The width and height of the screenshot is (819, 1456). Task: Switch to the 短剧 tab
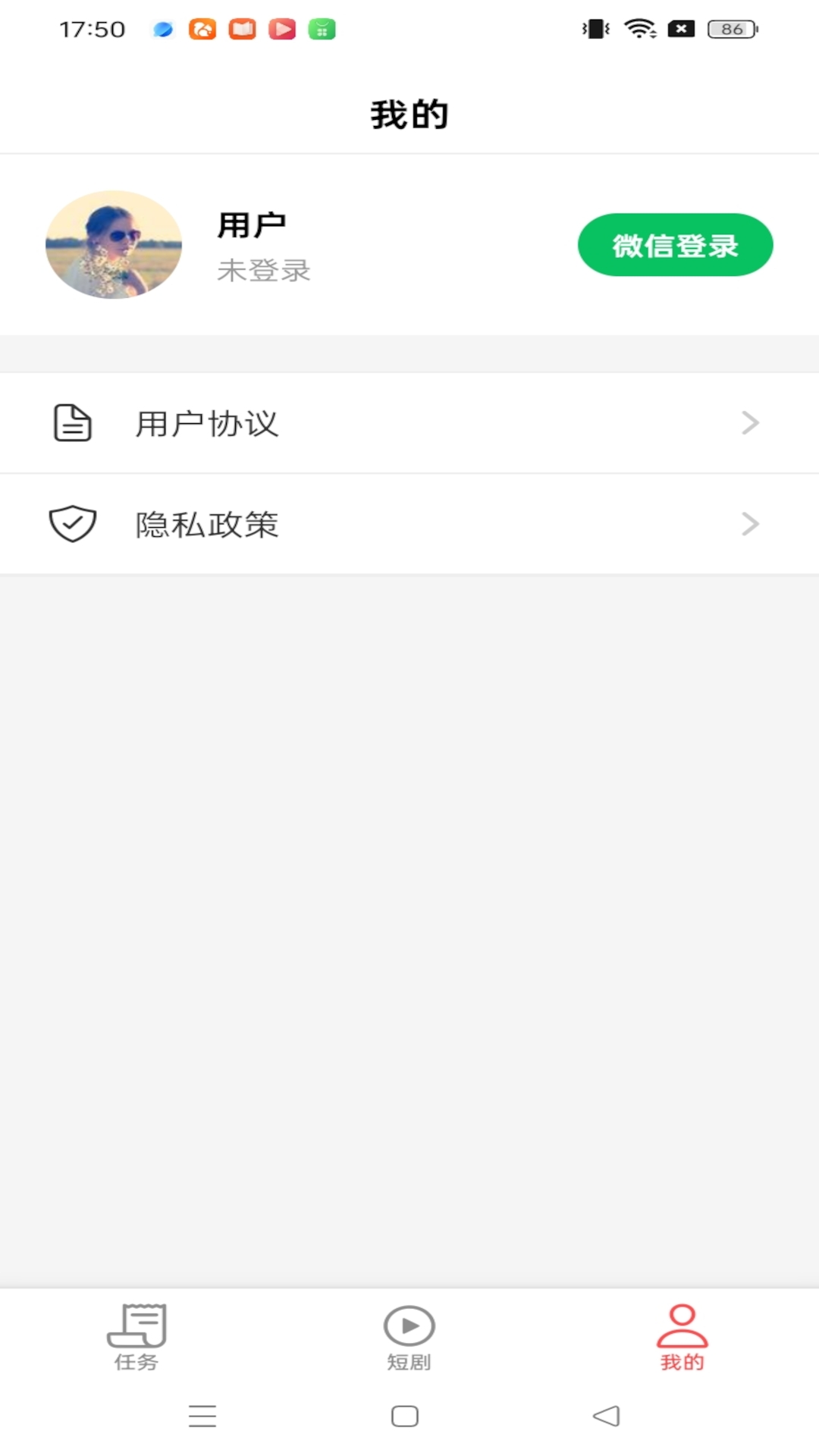pyautogui.click(x=409, y=1338)
